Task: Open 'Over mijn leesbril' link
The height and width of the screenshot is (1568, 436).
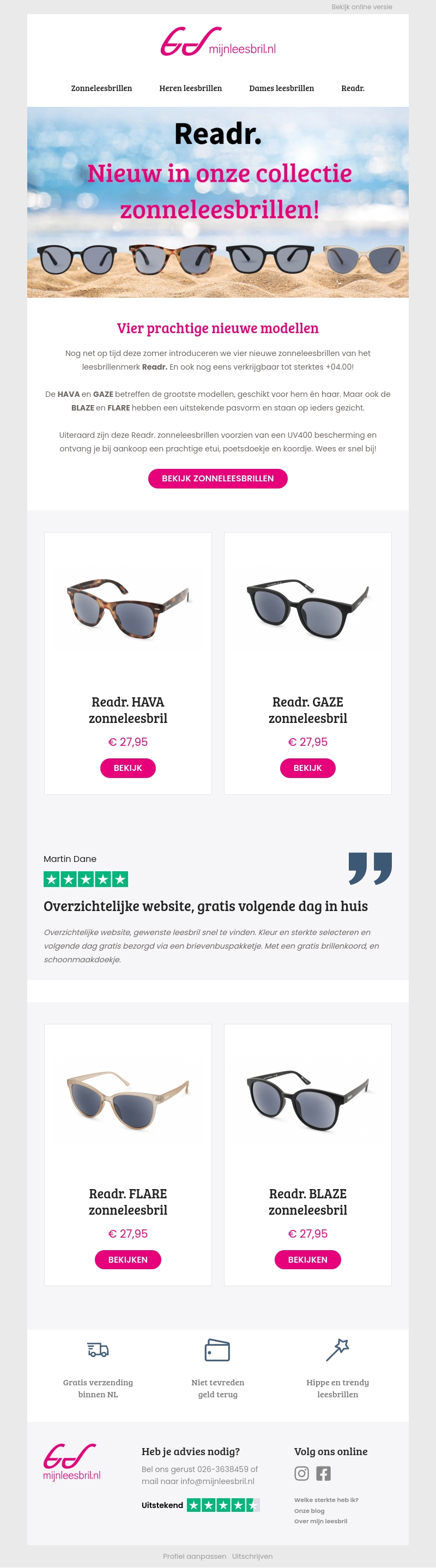Action: 320,1521
